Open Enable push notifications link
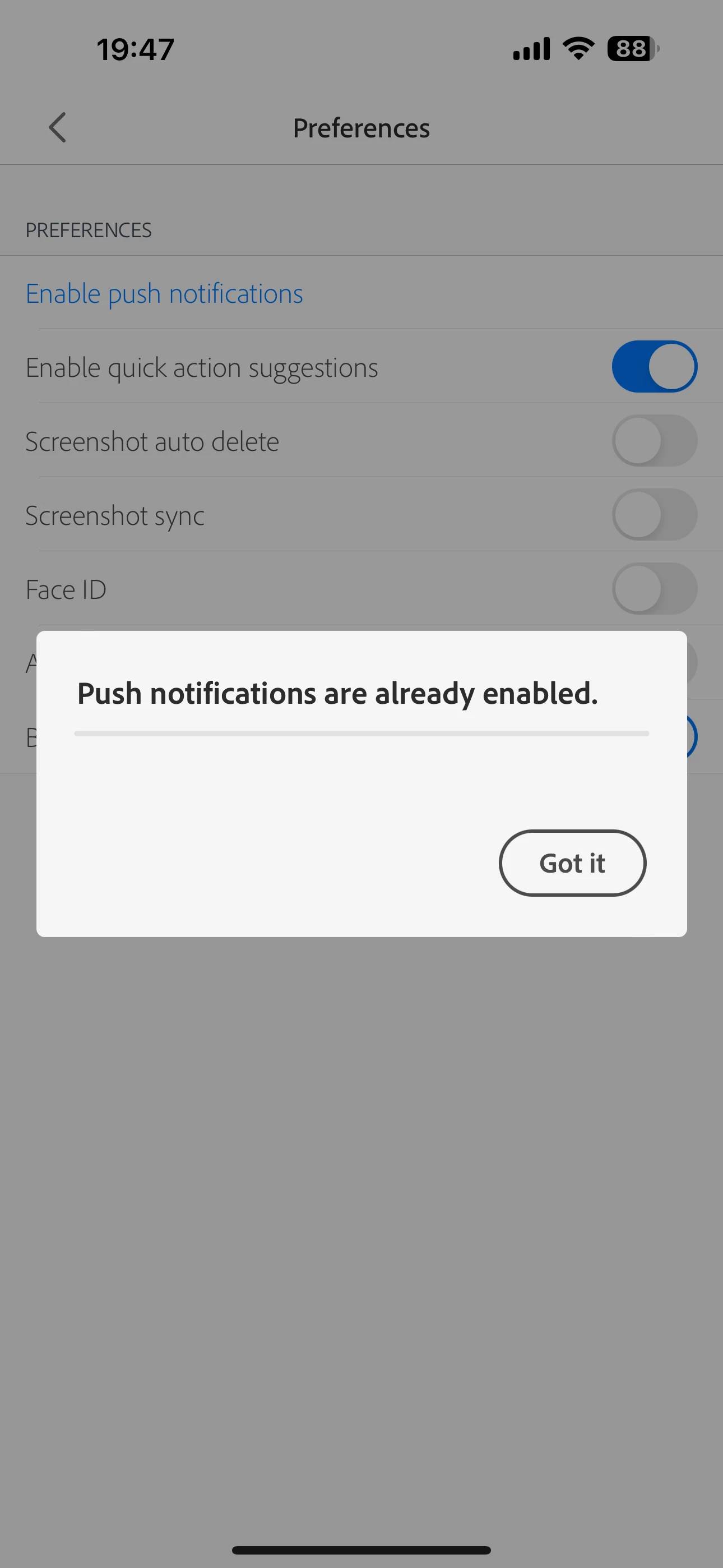The height and width of the screenshot is (1568, 723). pyautogui.click(x=164, y=294)
